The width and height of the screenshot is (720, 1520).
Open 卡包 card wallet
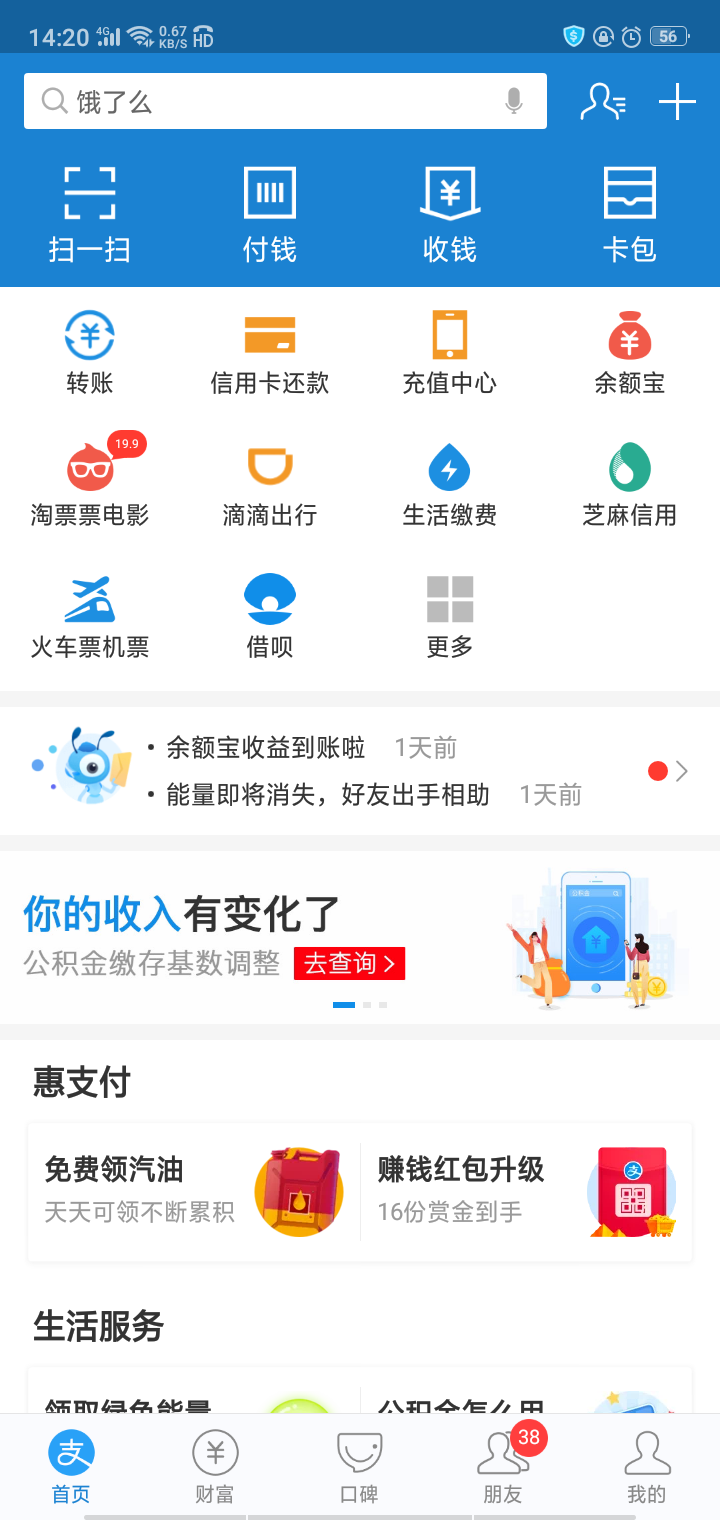point(629,214)
